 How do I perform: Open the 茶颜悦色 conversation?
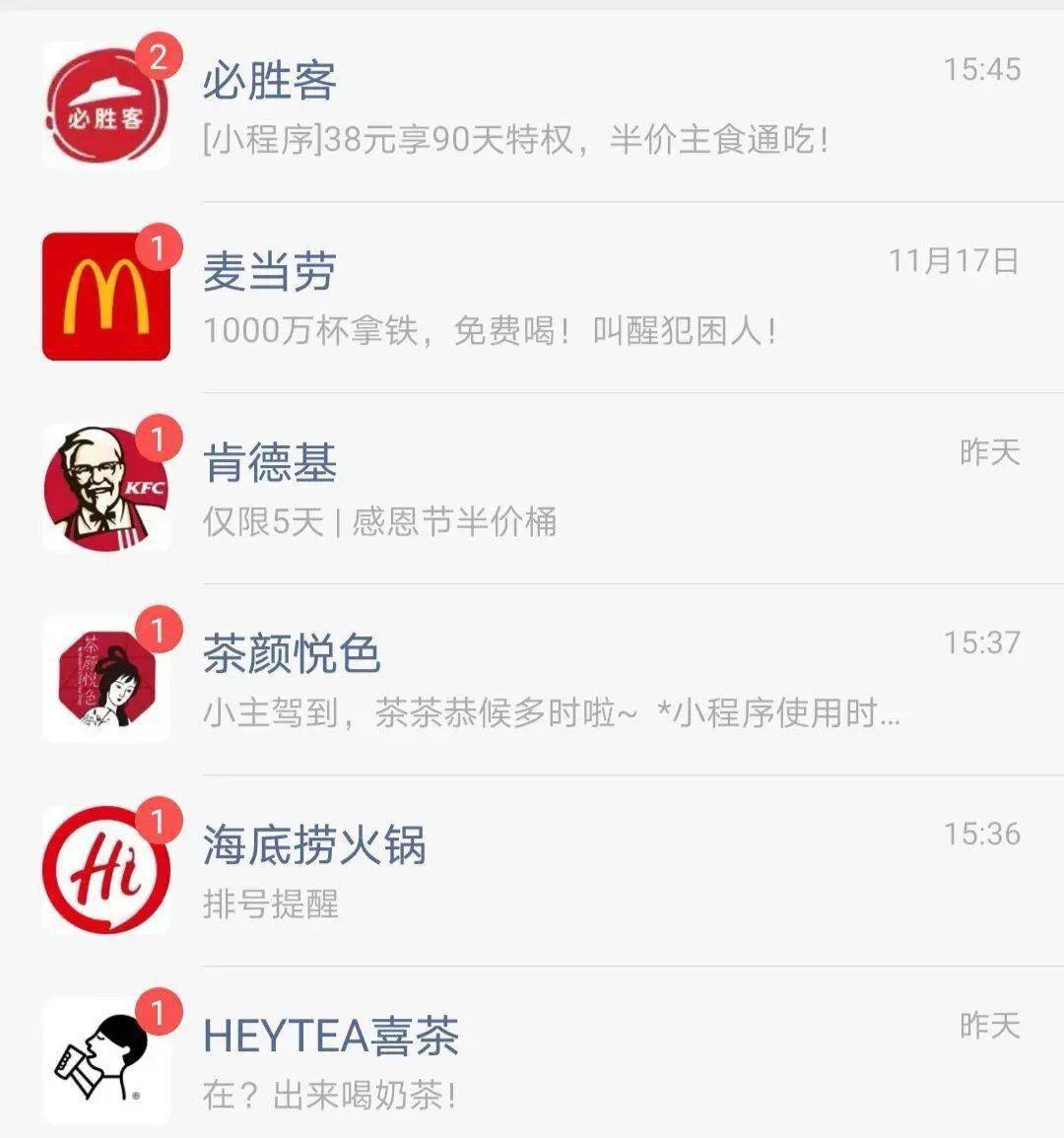point(532,680)
